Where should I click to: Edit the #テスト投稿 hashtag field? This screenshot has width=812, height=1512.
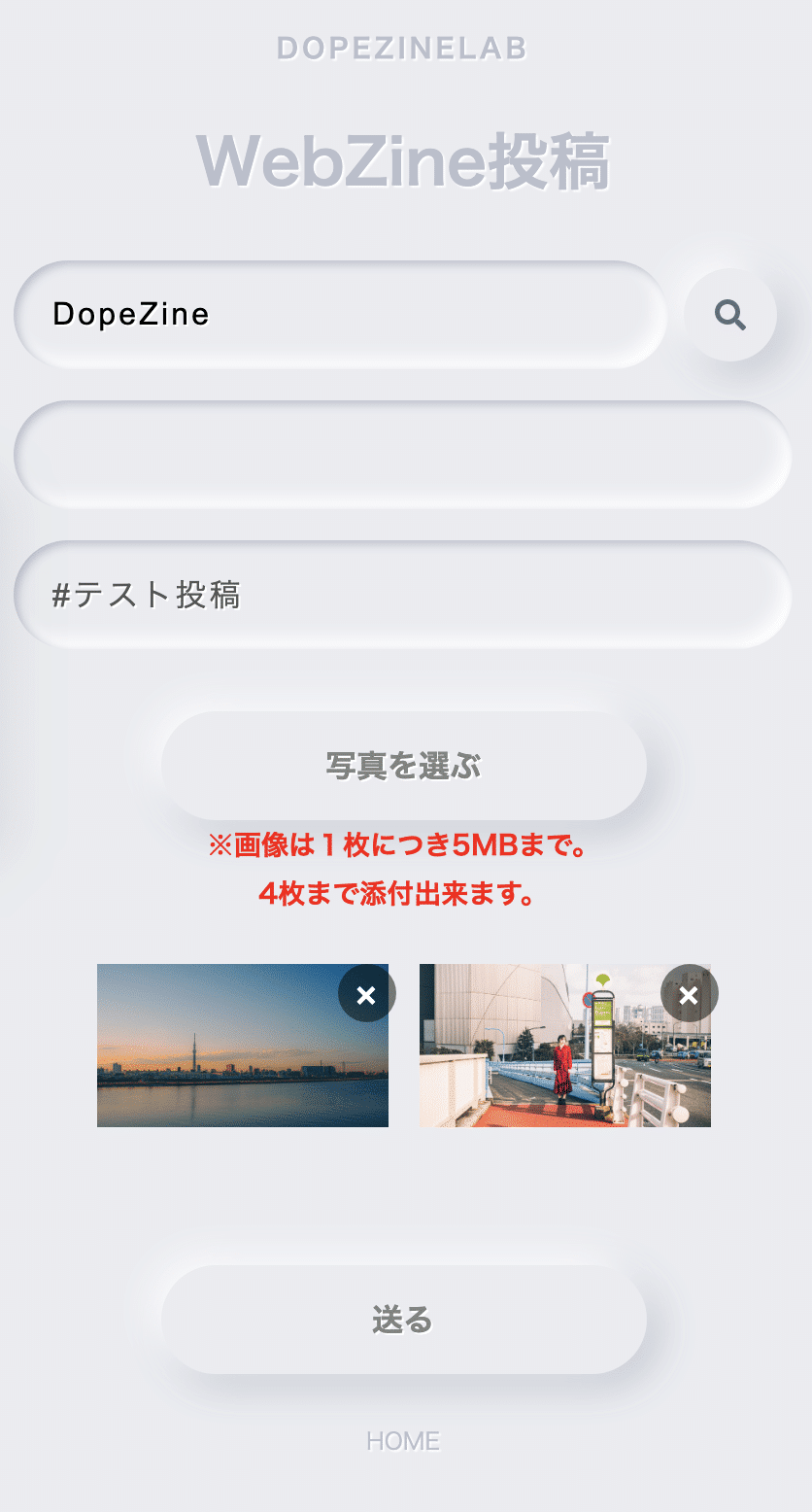(403, 595)
